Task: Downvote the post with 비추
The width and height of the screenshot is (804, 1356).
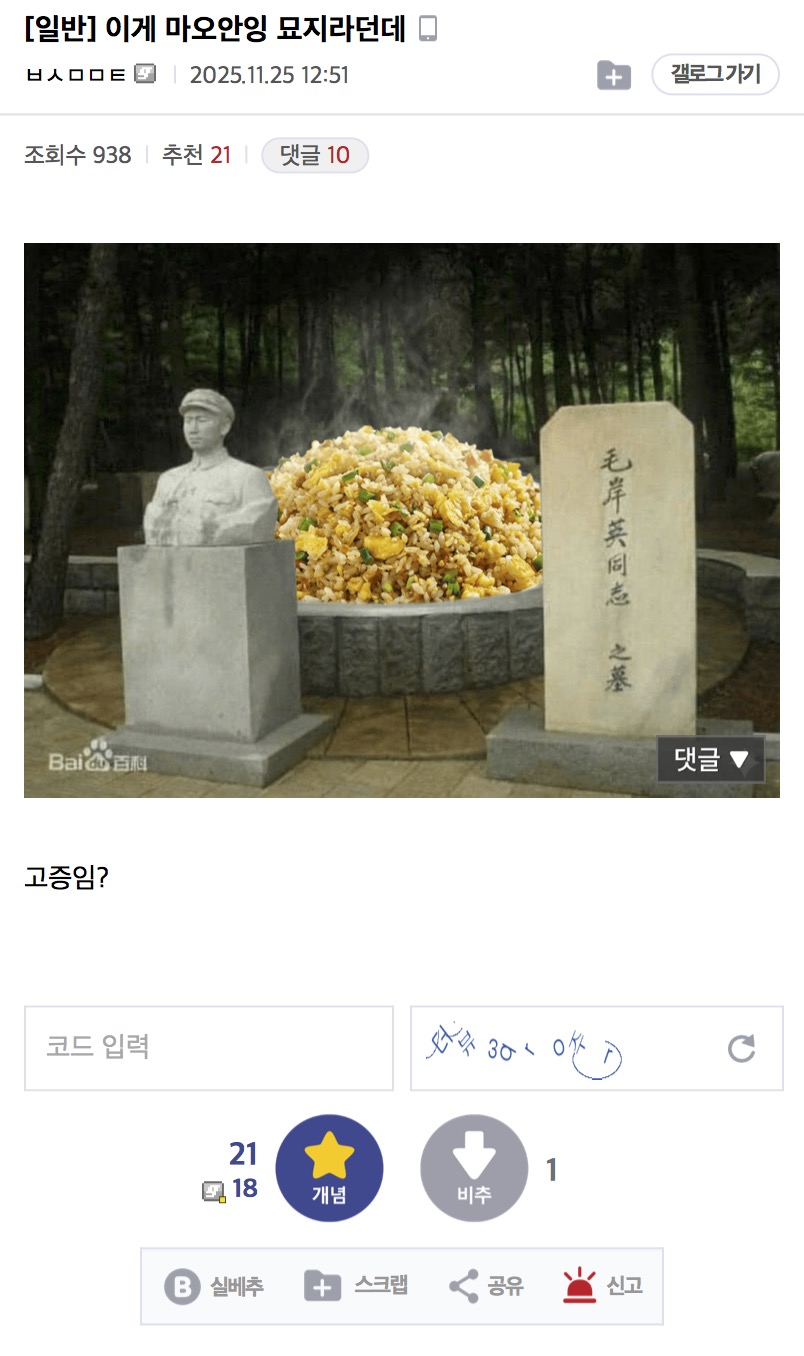Action: click(x=474, y=1168)
